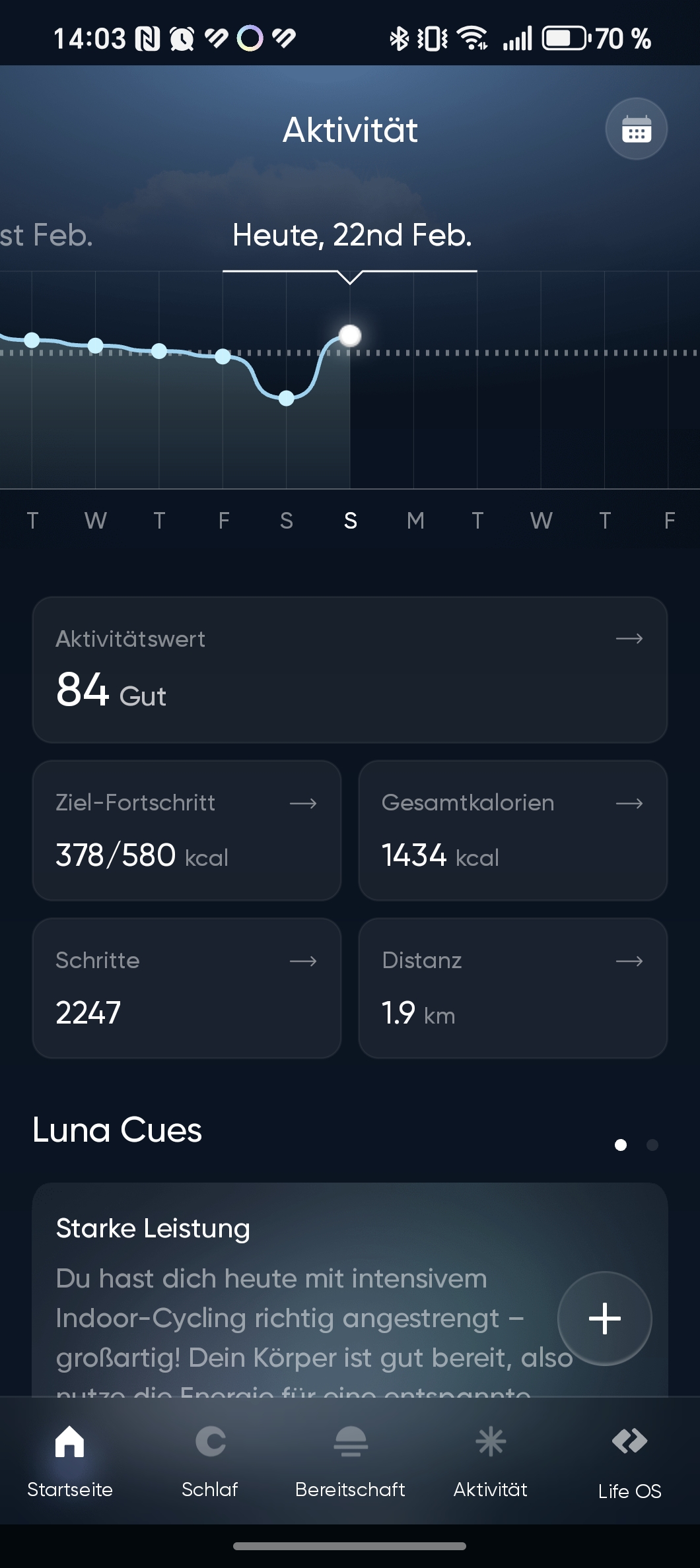Open the Gesamtkalorien card

[512, 830]
